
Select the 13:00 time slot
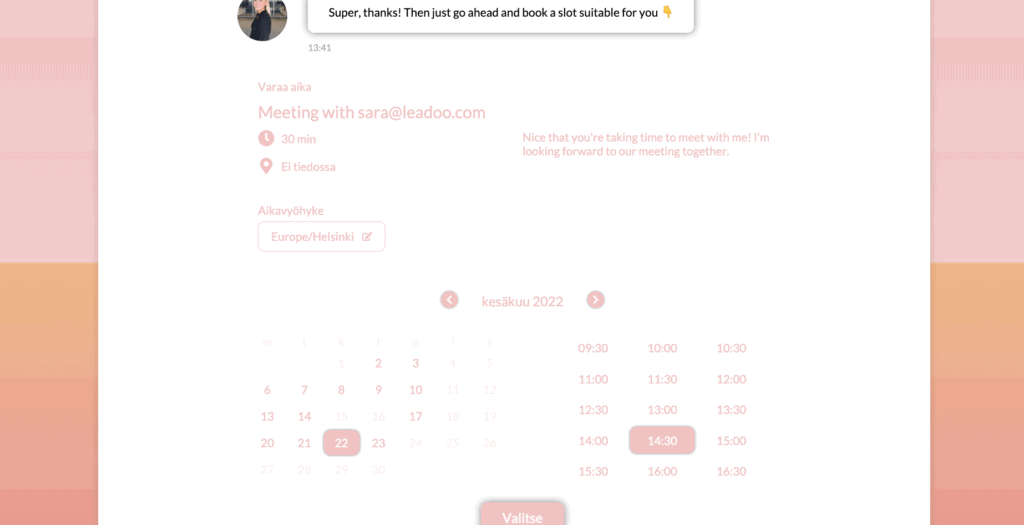pyautogui.click(x=662, y=410)
